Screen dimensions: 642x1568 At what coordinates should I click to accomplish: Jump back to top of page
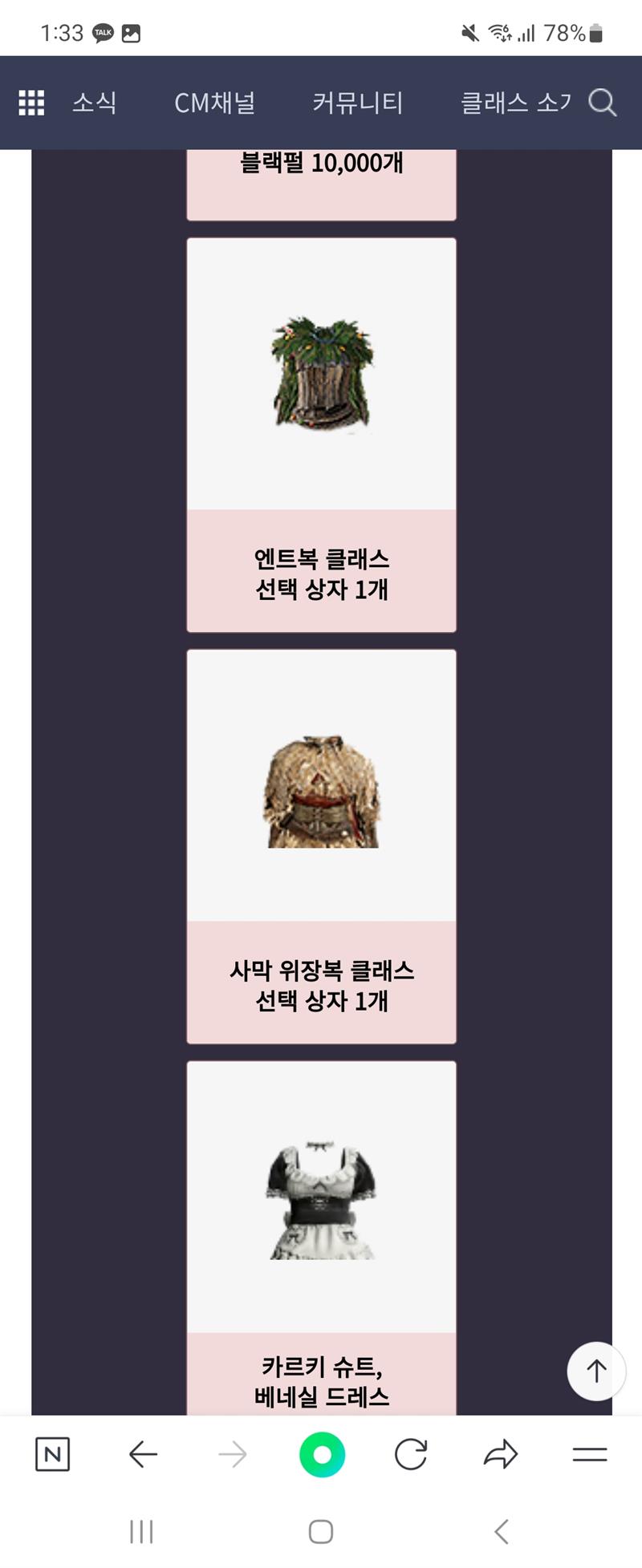595,1371
